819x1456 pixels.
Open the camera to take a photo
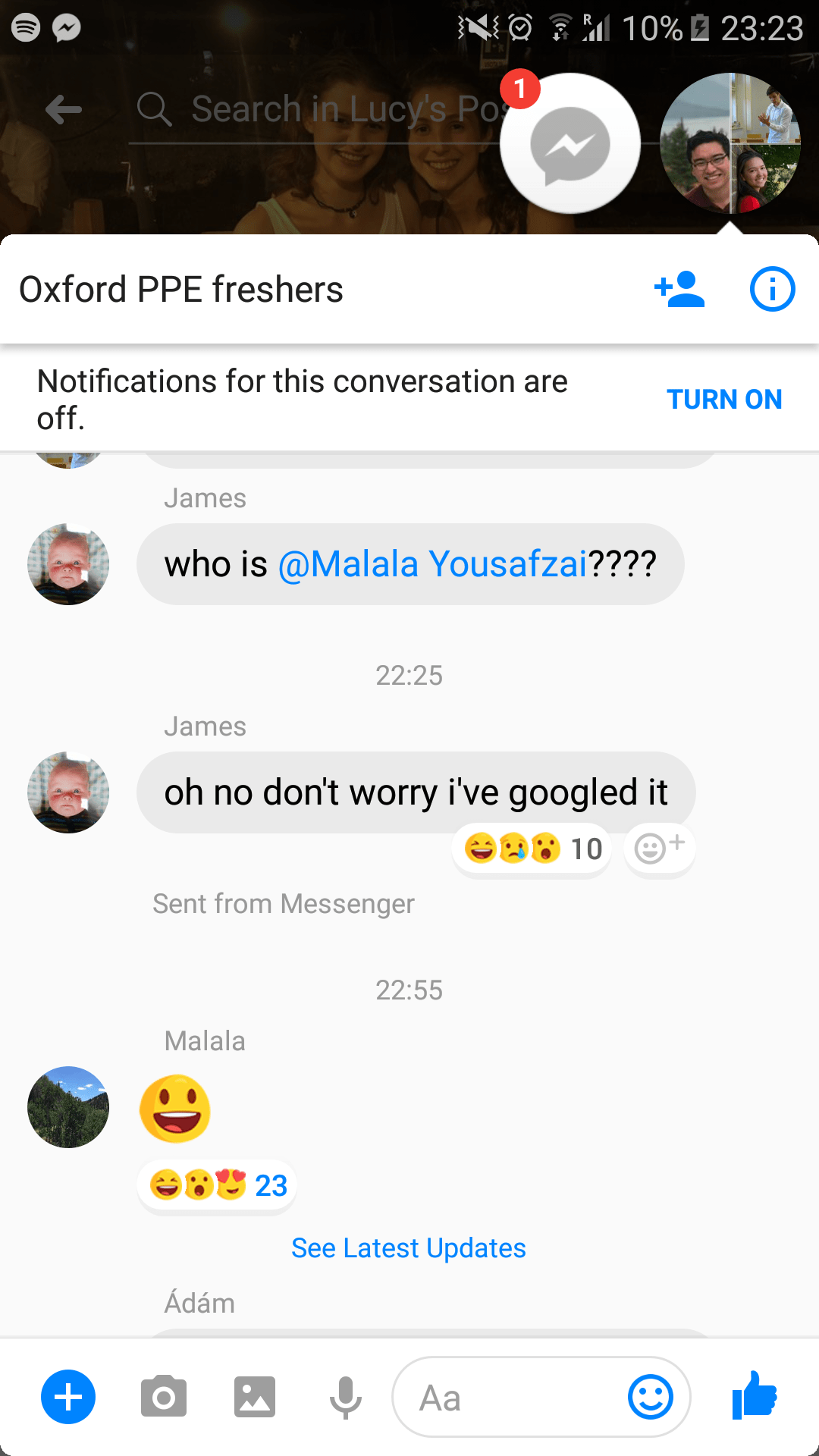click(163, 1397)
